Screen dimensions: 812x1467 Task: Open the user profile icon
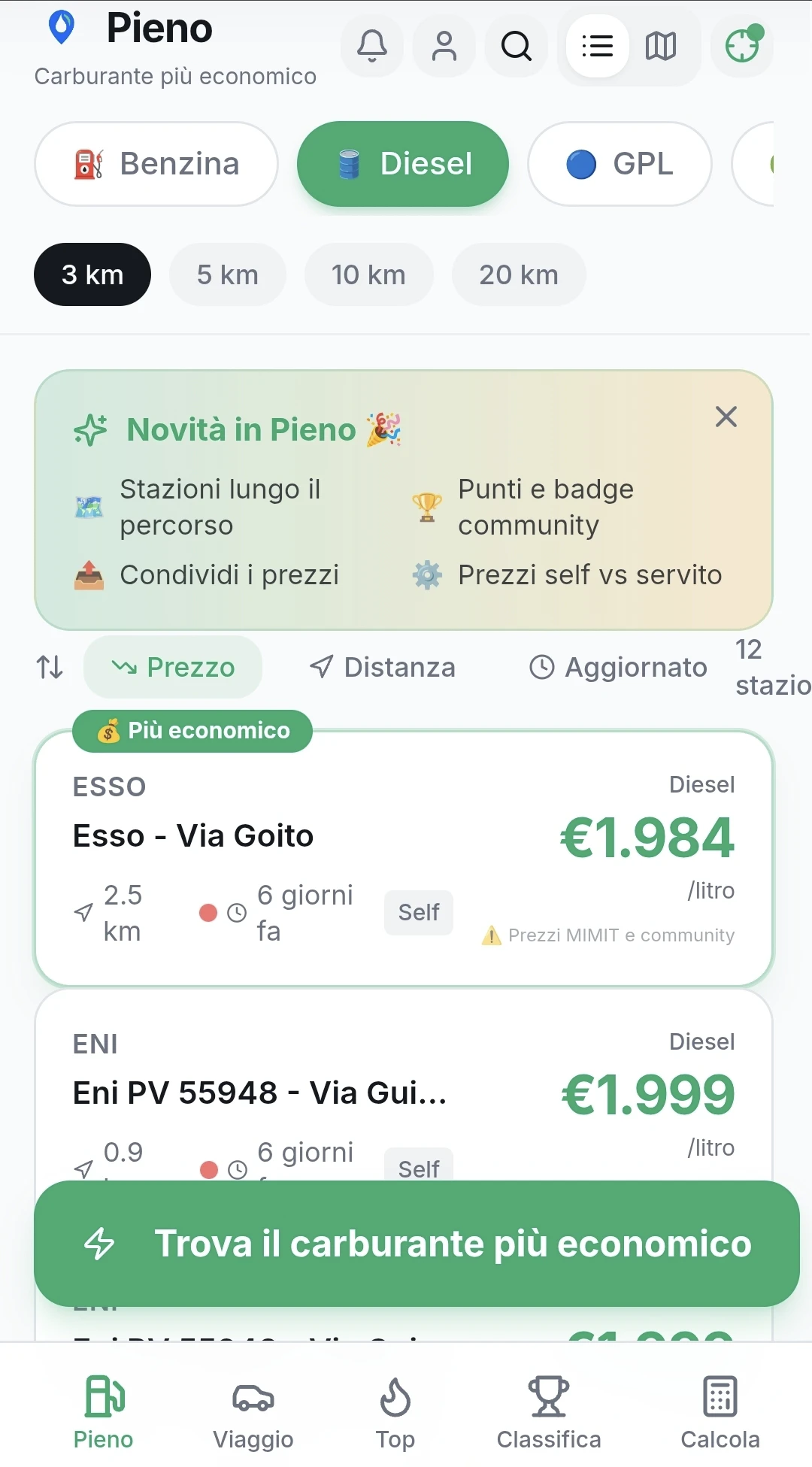click(444, 46)
